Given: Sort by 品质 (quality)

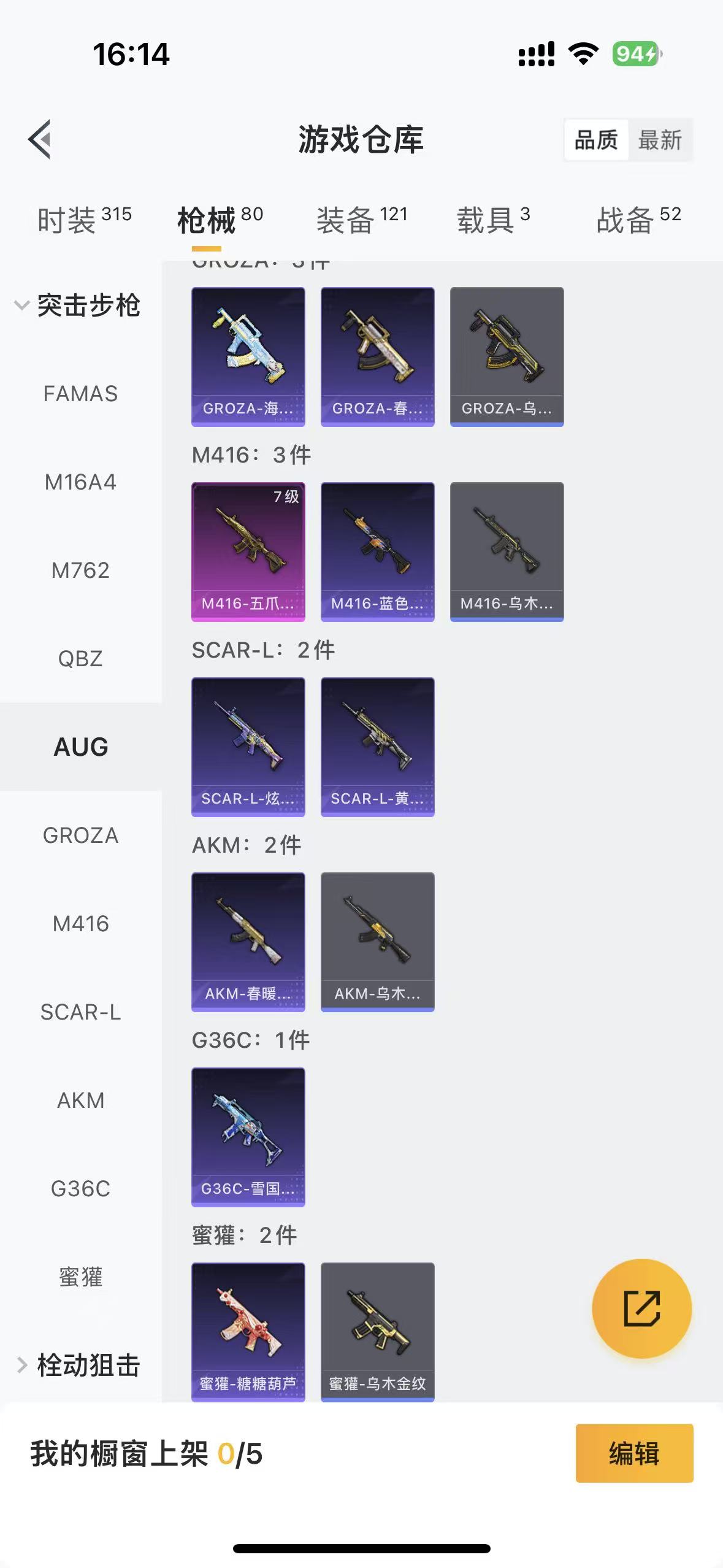Looking at the screenshot, I should 595,140.
